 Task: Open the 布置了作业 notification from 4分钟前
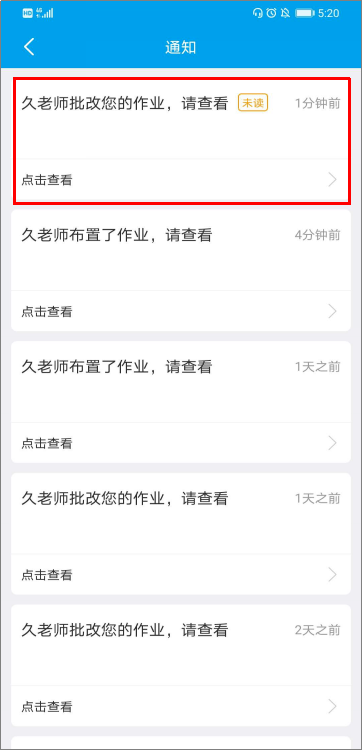click(181, 270)
